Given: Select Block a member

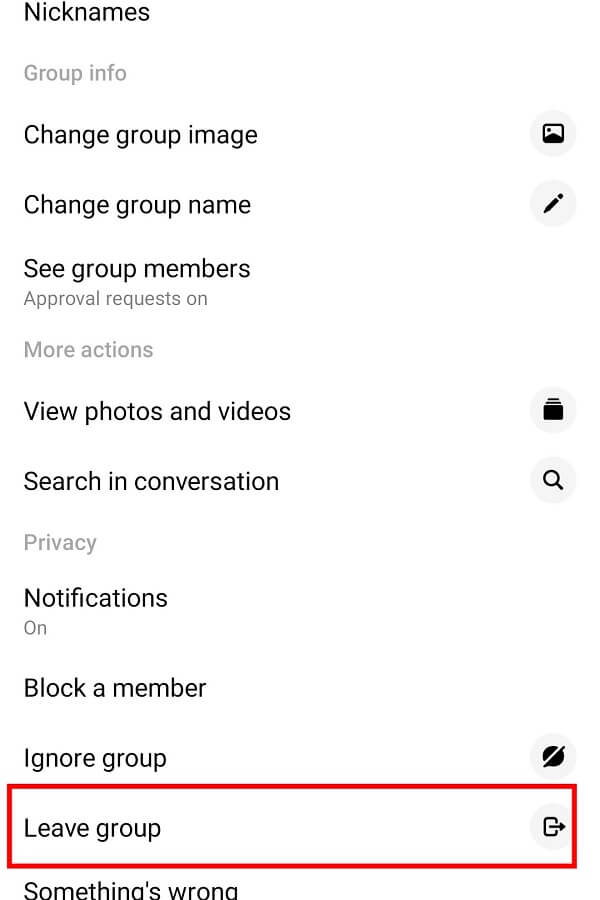Looking at the screenshot, I should pyautogui.click(x=115, y=688).
